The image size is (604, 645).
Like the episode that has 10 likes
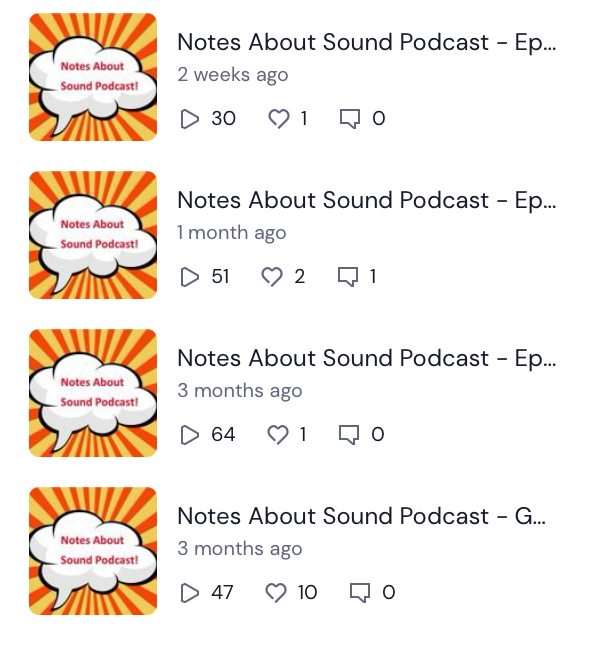coord(276,593)
